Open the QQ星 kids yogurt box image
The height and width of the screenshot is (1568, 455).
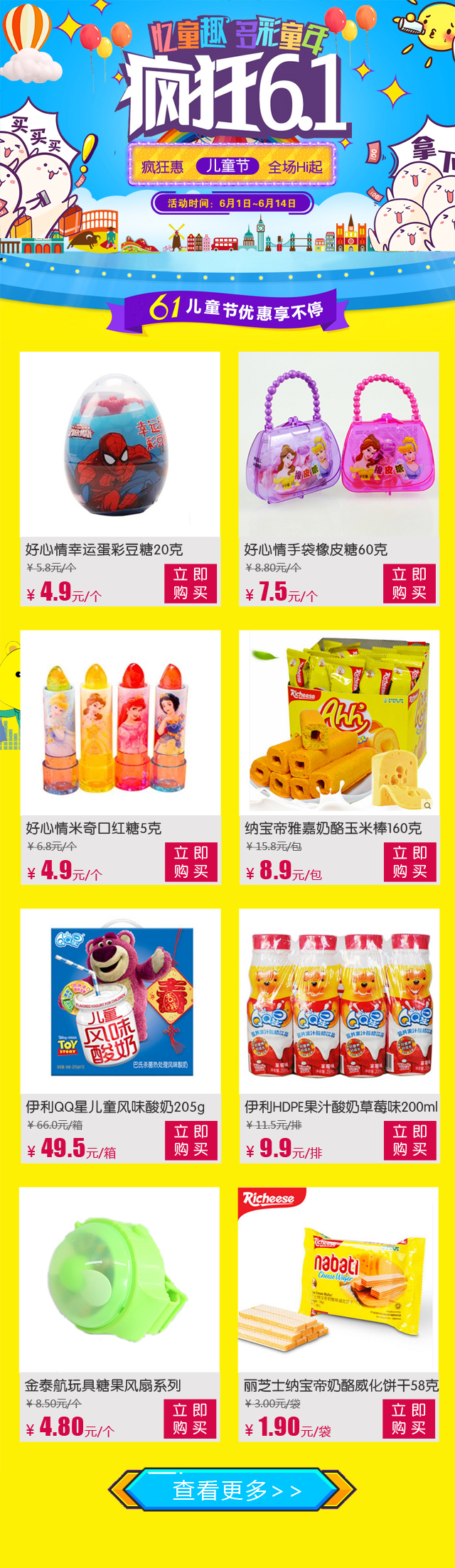coord(119,1002)
